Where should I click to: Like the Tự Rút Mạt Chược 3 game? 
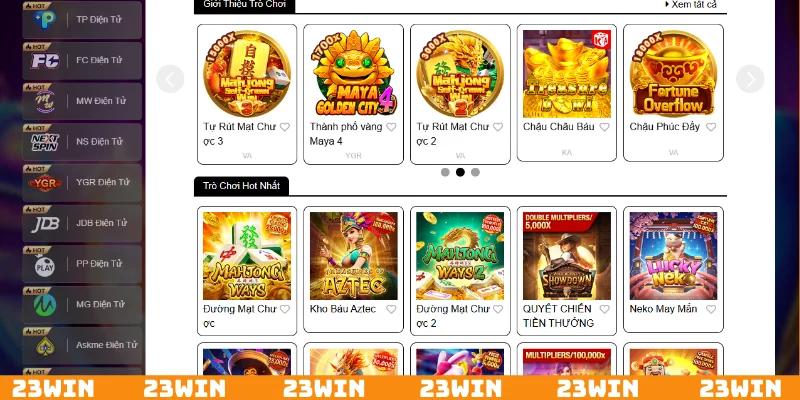[x=284, y=127]
